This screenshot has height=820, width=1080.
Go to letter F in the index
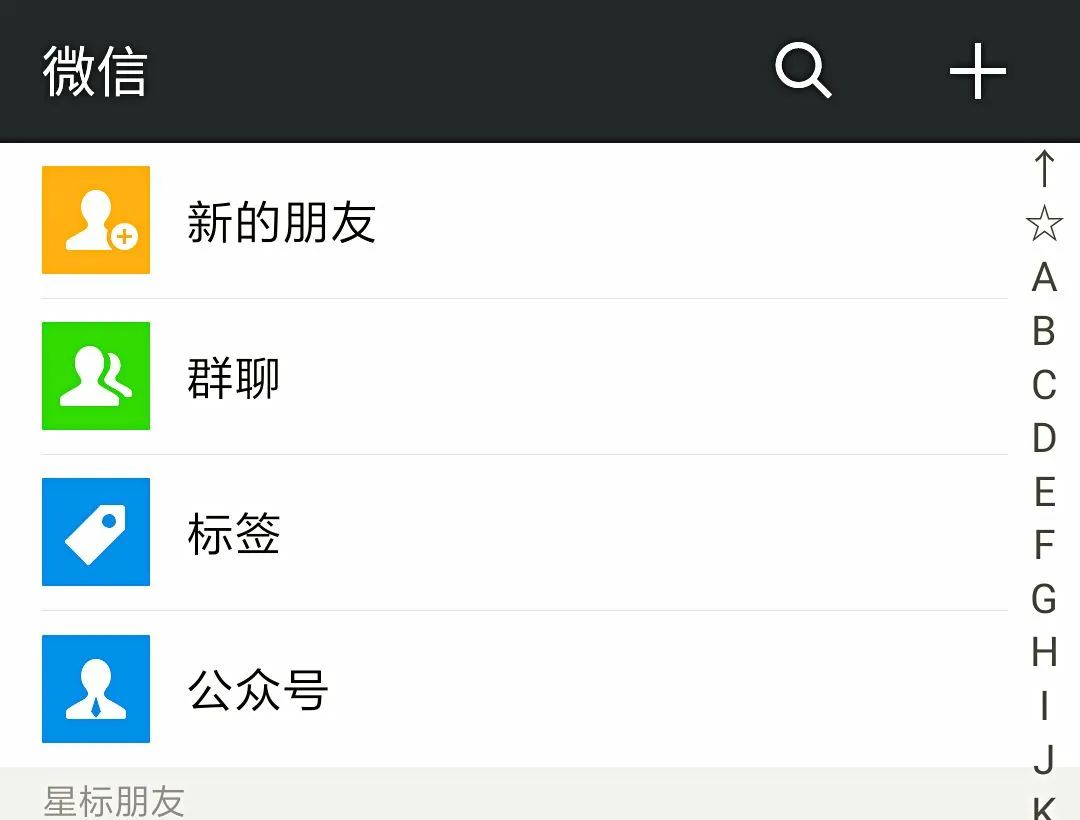point(1044,546)
